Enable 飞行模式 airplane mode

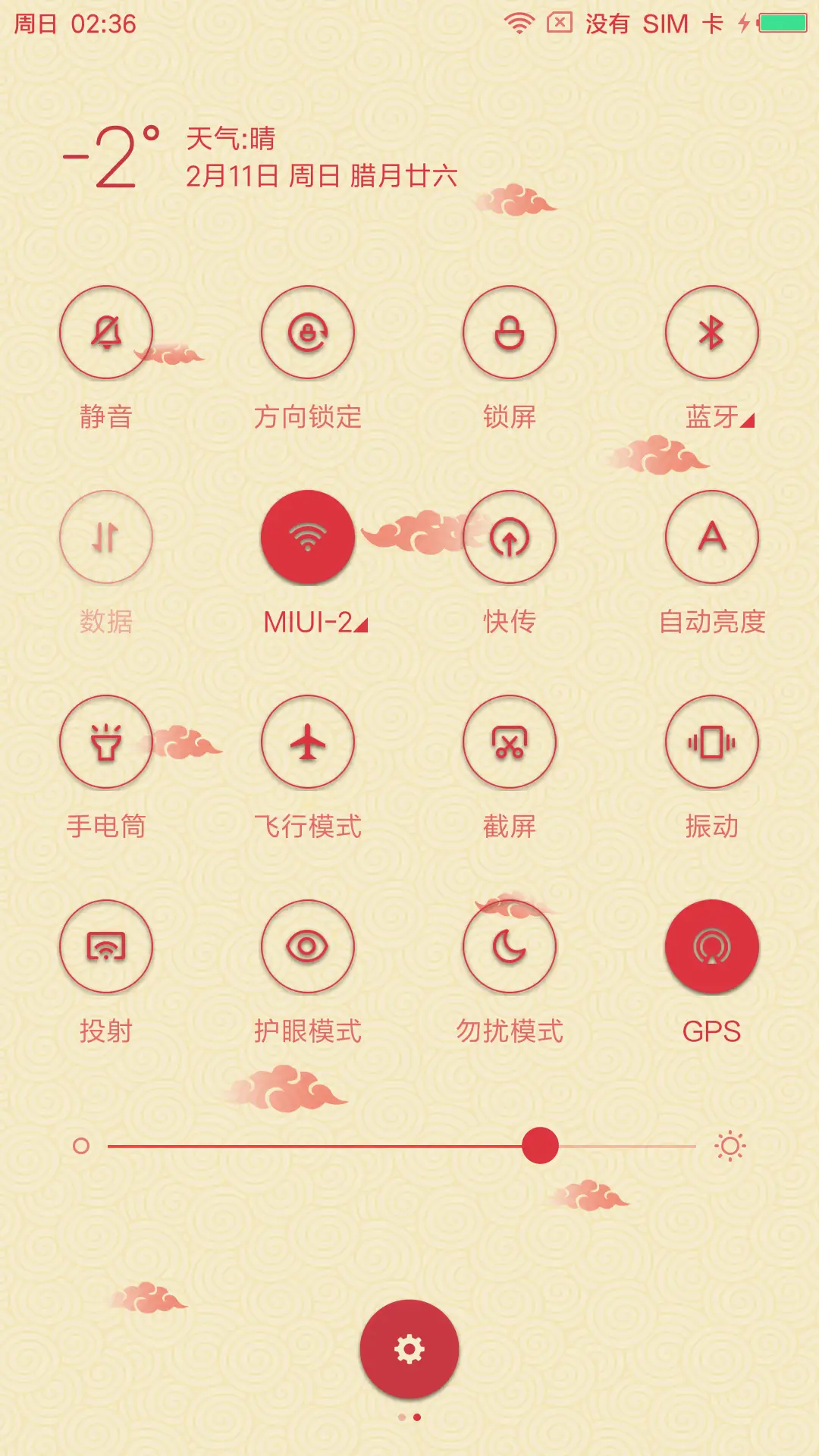tap(308, 743)
